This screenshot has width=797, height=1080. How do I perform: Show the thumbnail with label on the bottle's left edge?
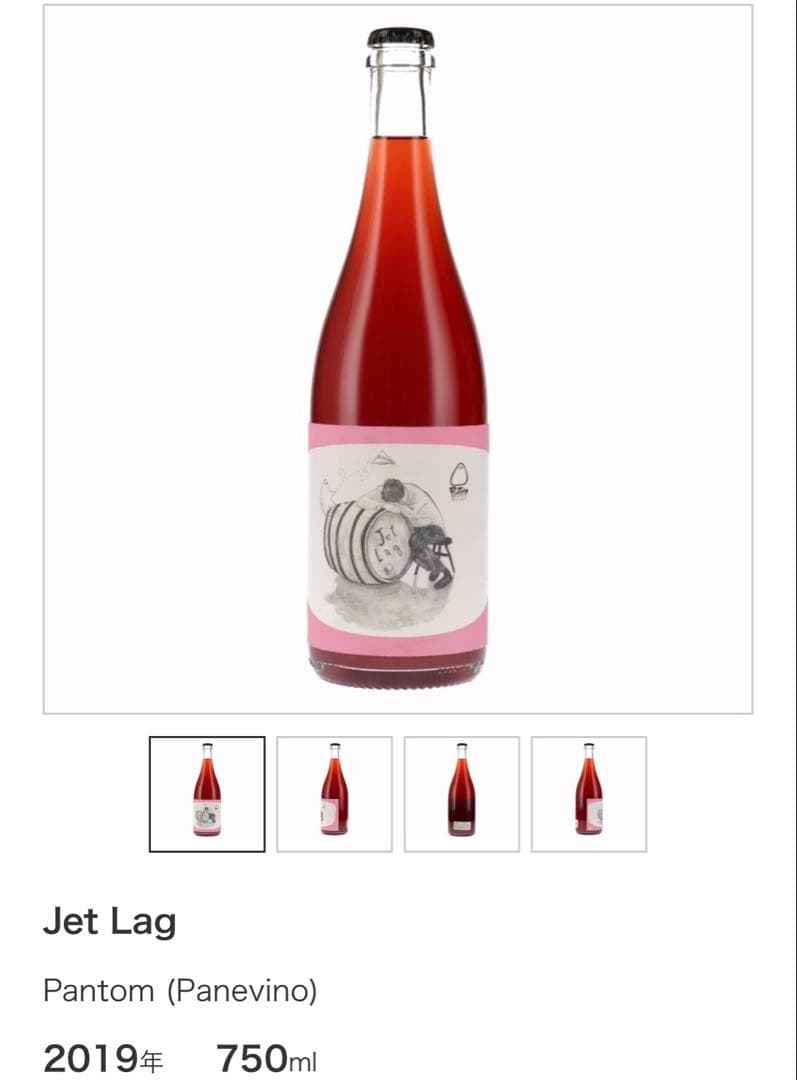point(334,794)
